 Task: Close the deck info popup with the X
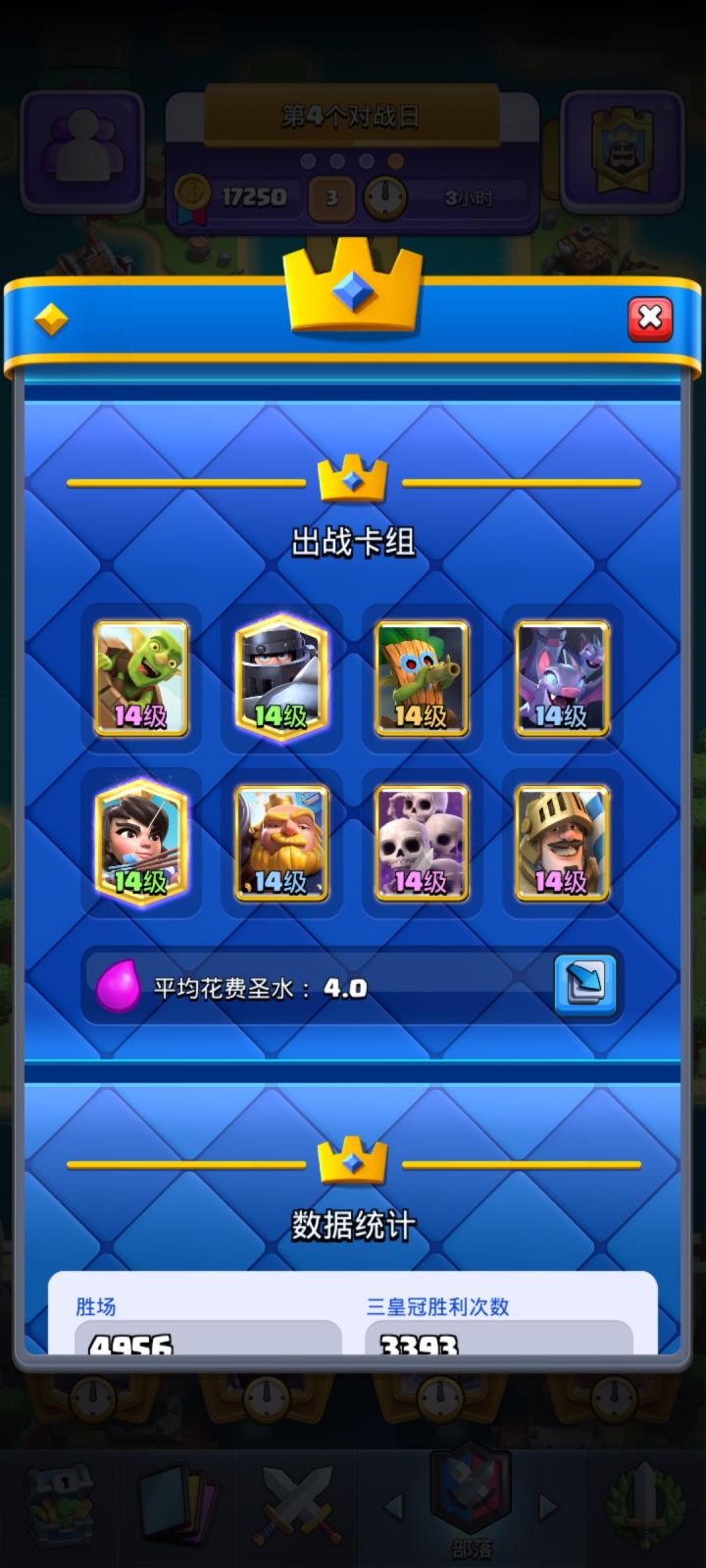tap(648, 318)
